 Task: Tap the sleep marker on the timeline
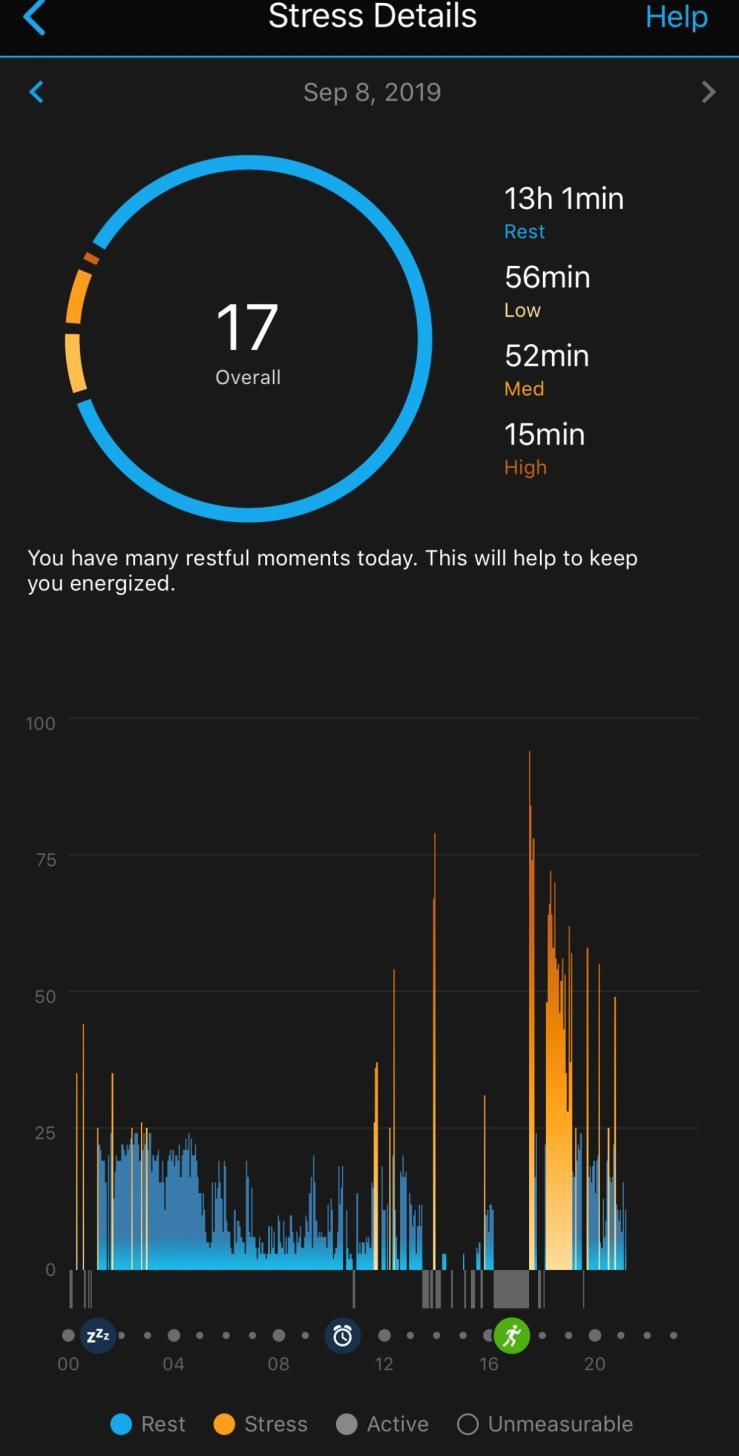click(98, 1335)
